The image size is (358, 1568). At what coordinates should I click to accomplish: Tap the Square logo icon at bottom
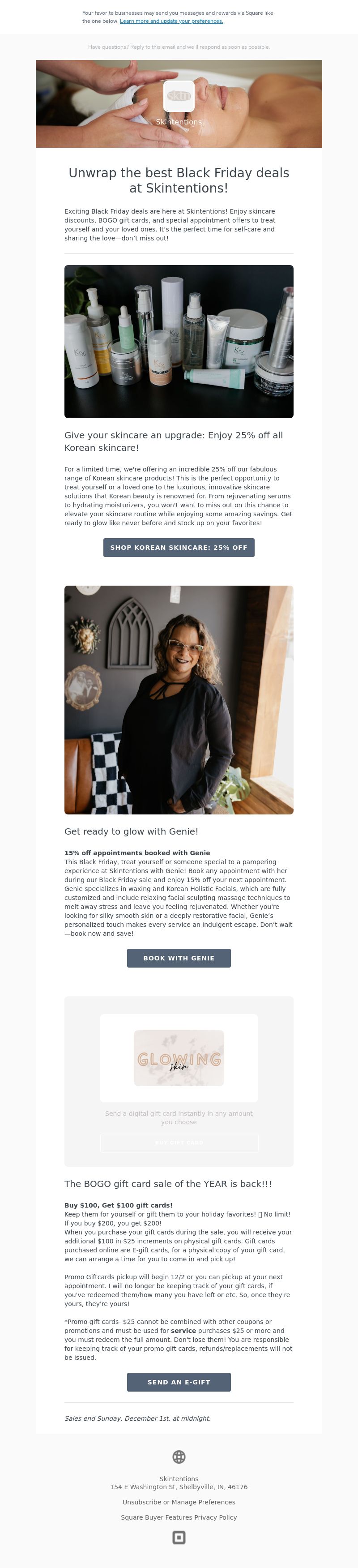tap(179, 1538)
